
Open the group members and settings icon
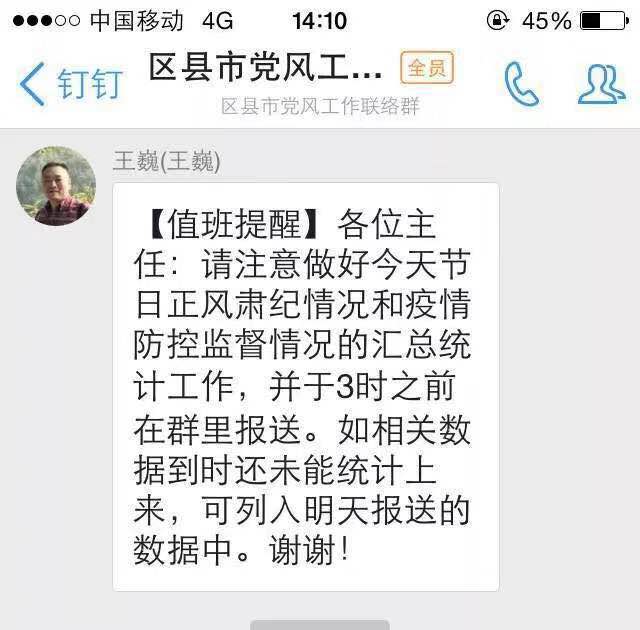601,84
